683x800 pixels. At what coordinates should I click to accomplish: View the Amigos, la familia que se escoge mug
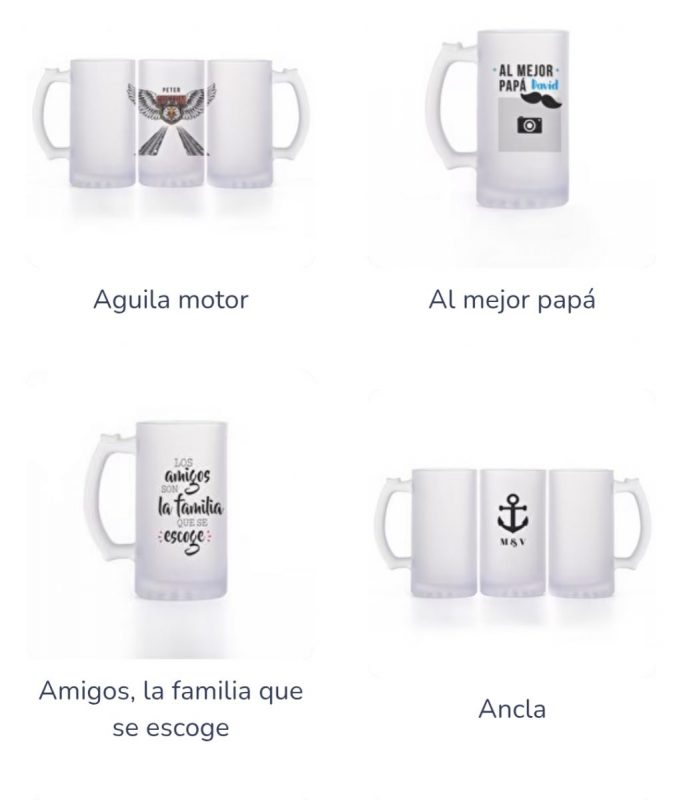[170, 514]
